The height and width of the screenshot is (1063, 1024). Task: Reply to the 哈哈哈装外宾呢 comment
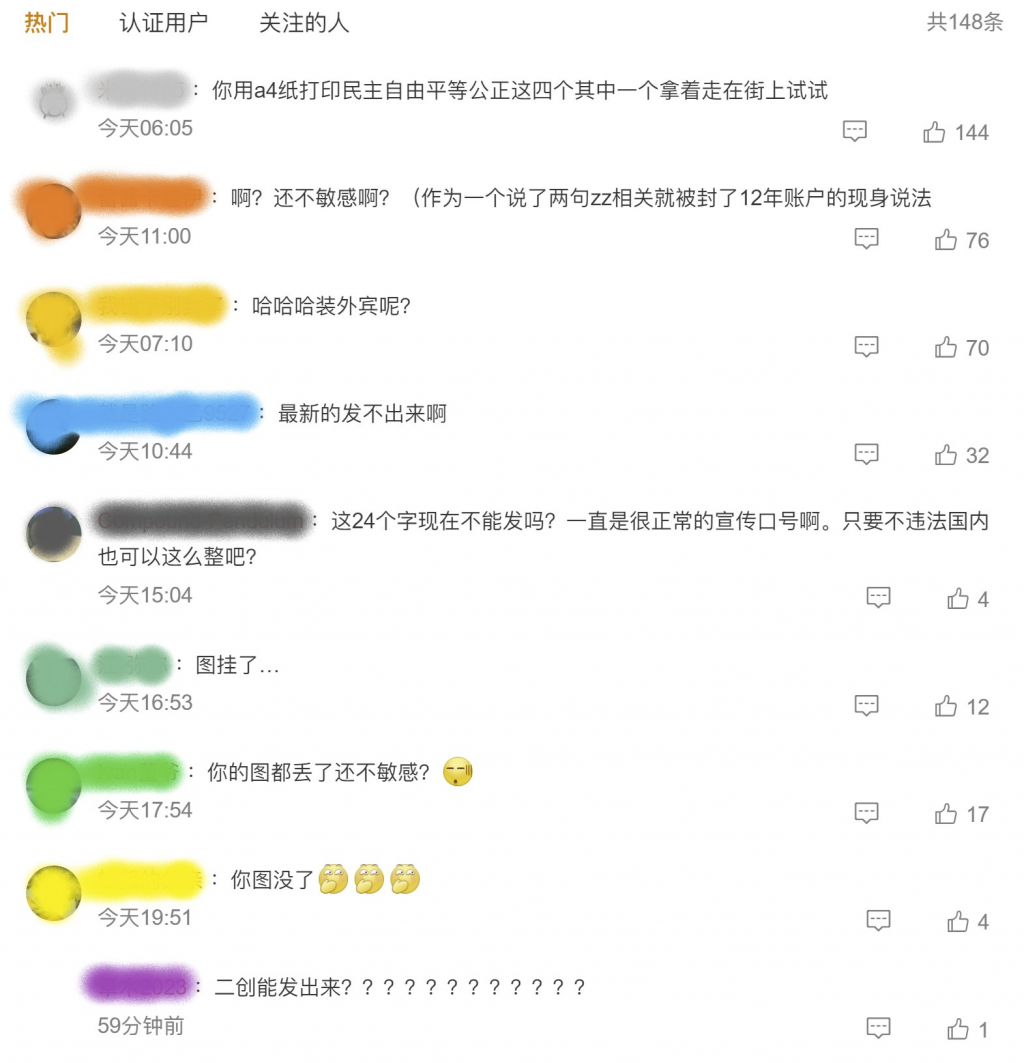pyautogui.click(x=866, y=347)
